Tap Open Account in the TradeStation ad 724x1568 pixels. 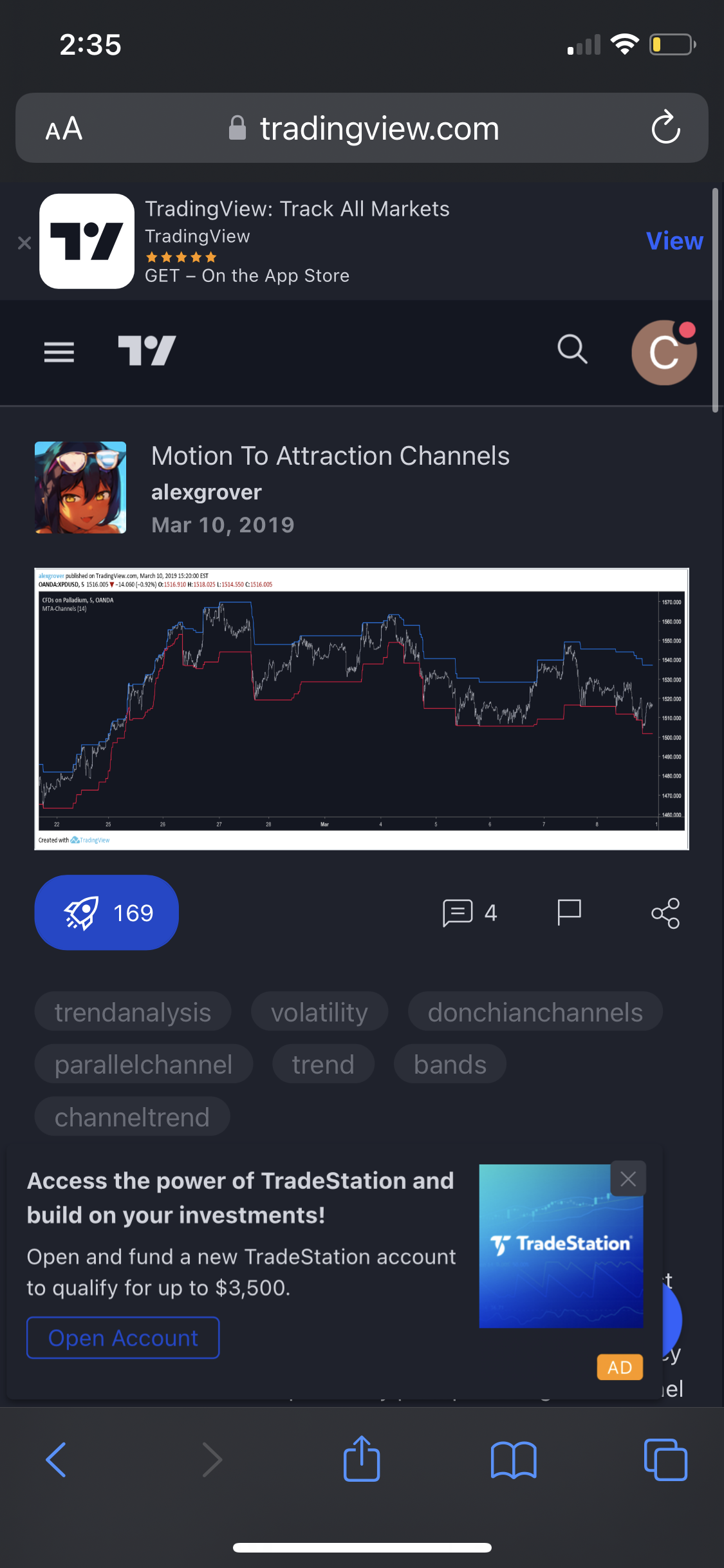click(123, 1338)
